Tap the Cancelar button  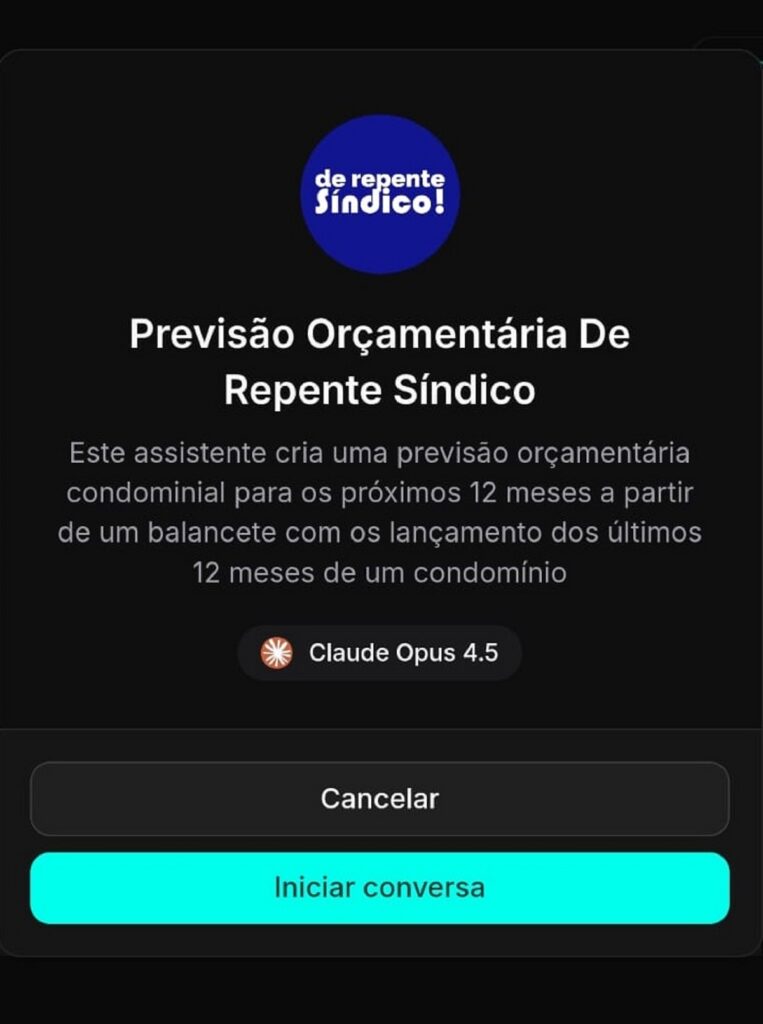click(380, 799)
